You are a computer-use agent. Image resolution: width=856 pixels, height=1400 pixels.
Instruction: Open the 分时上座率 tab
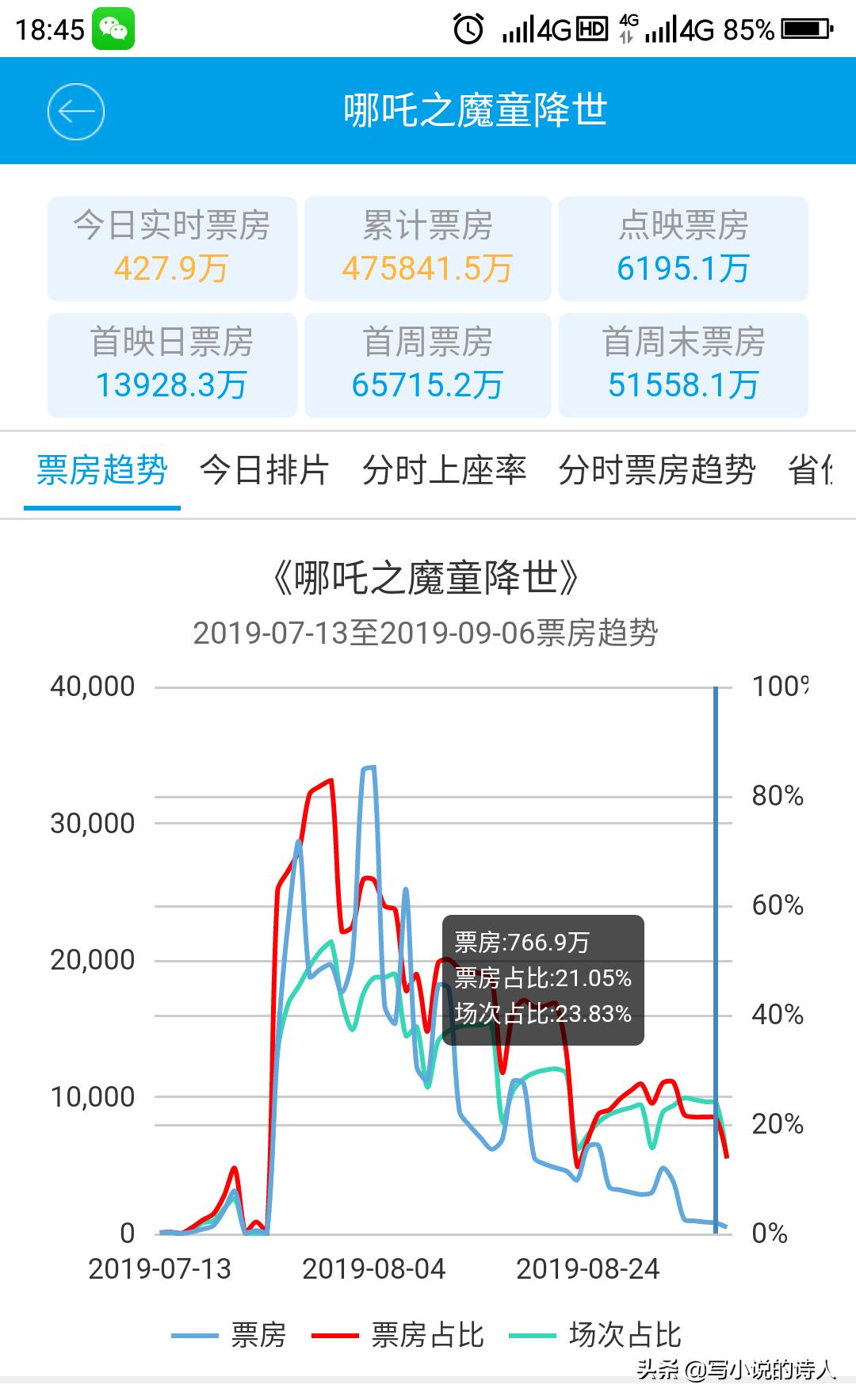click(x=444, y=470)
